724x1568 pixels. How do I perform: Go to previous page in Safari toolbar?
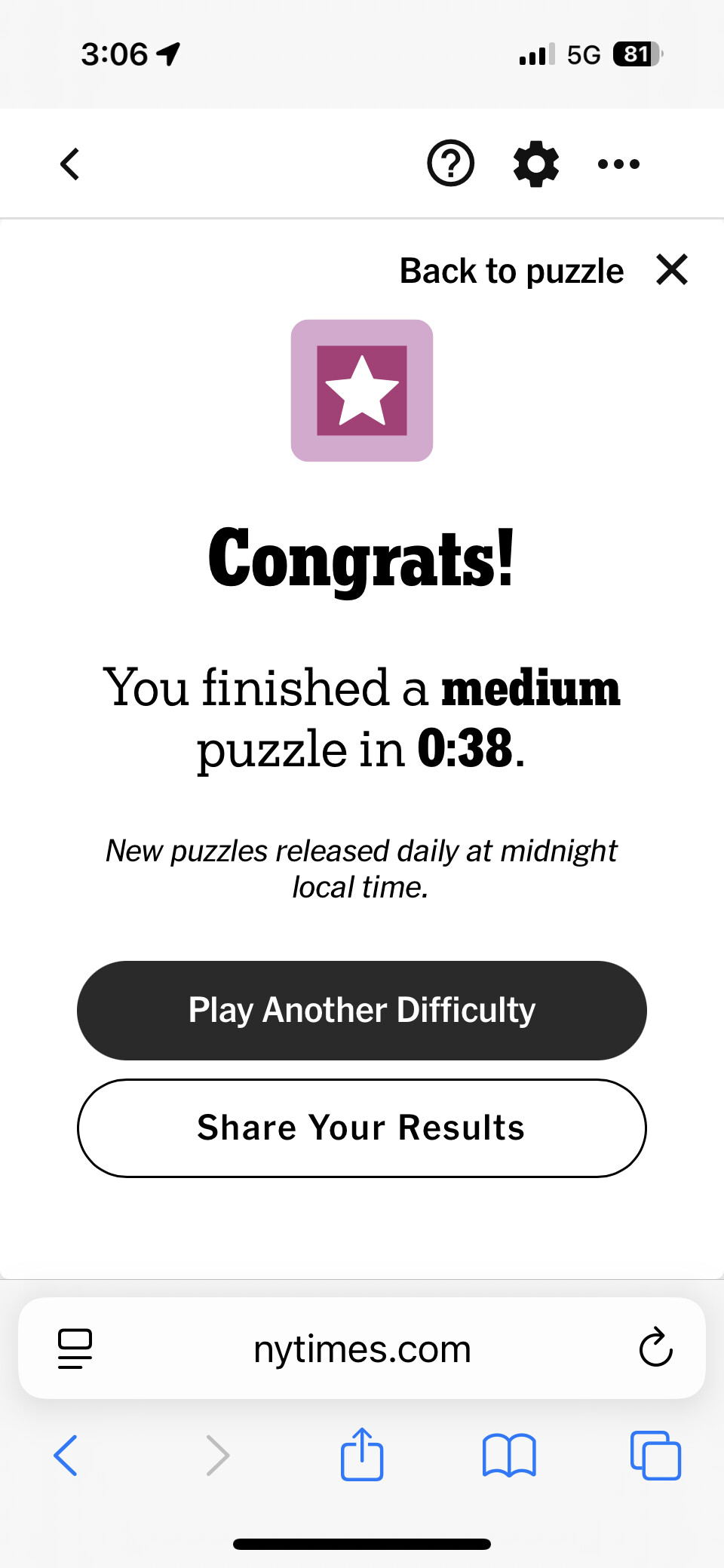pyautogui.click(x=66, y=1455)
